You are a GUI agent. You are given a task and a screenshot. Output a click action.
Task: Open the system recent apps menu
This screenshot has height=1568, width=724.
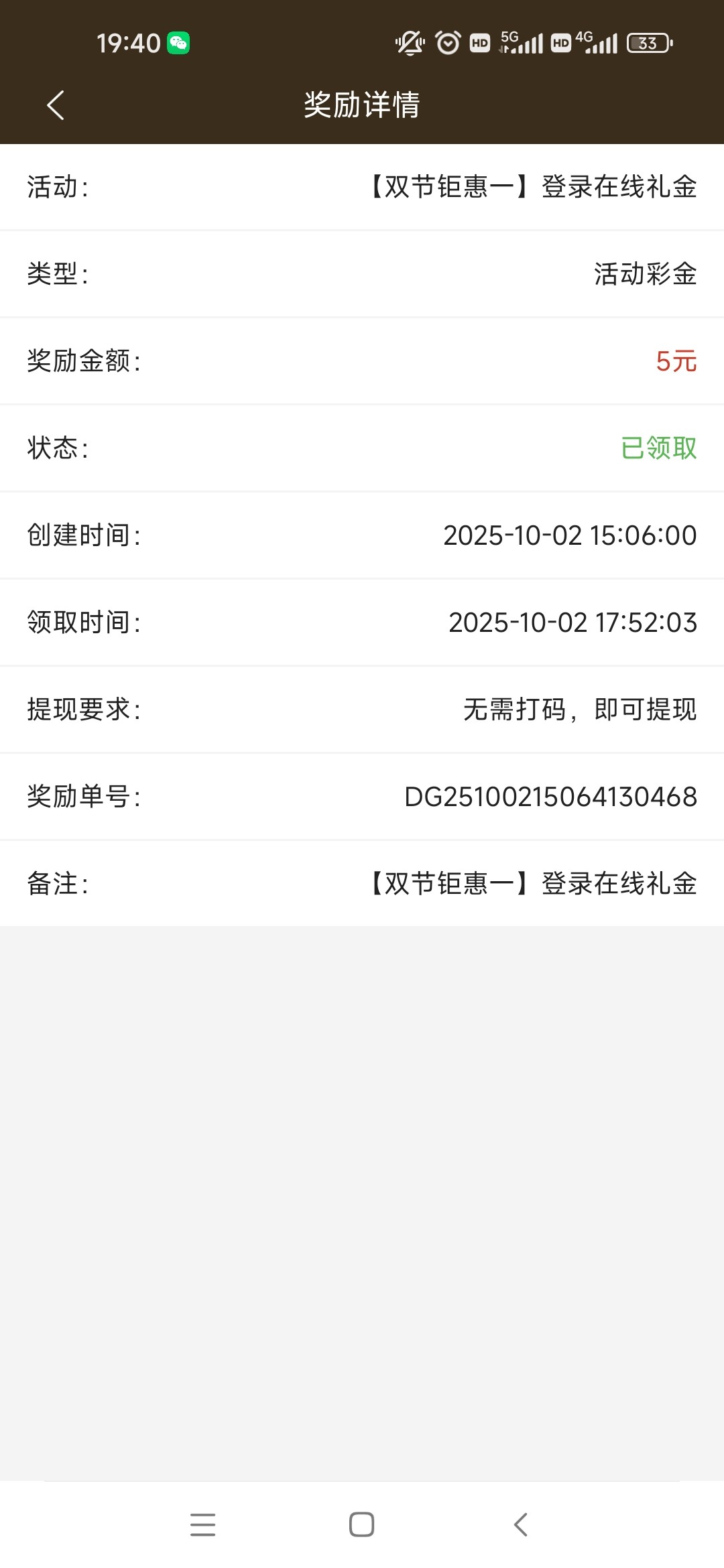pyautogui.click(x=202, y=1524)
